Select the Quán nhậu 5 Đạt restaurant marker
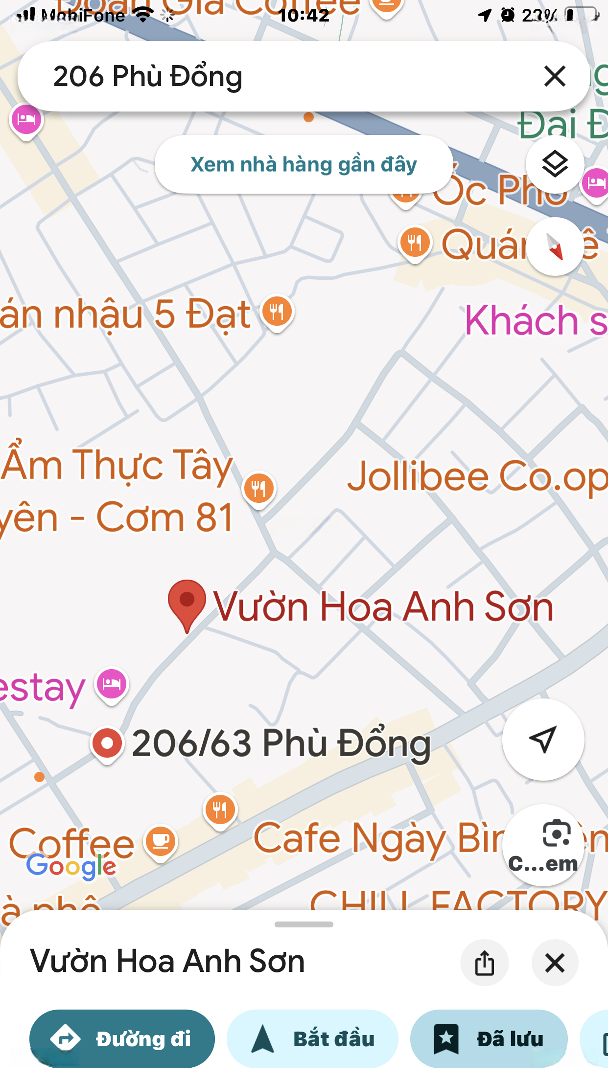This screenshot has height=1080, width=608. coord(277,313)
